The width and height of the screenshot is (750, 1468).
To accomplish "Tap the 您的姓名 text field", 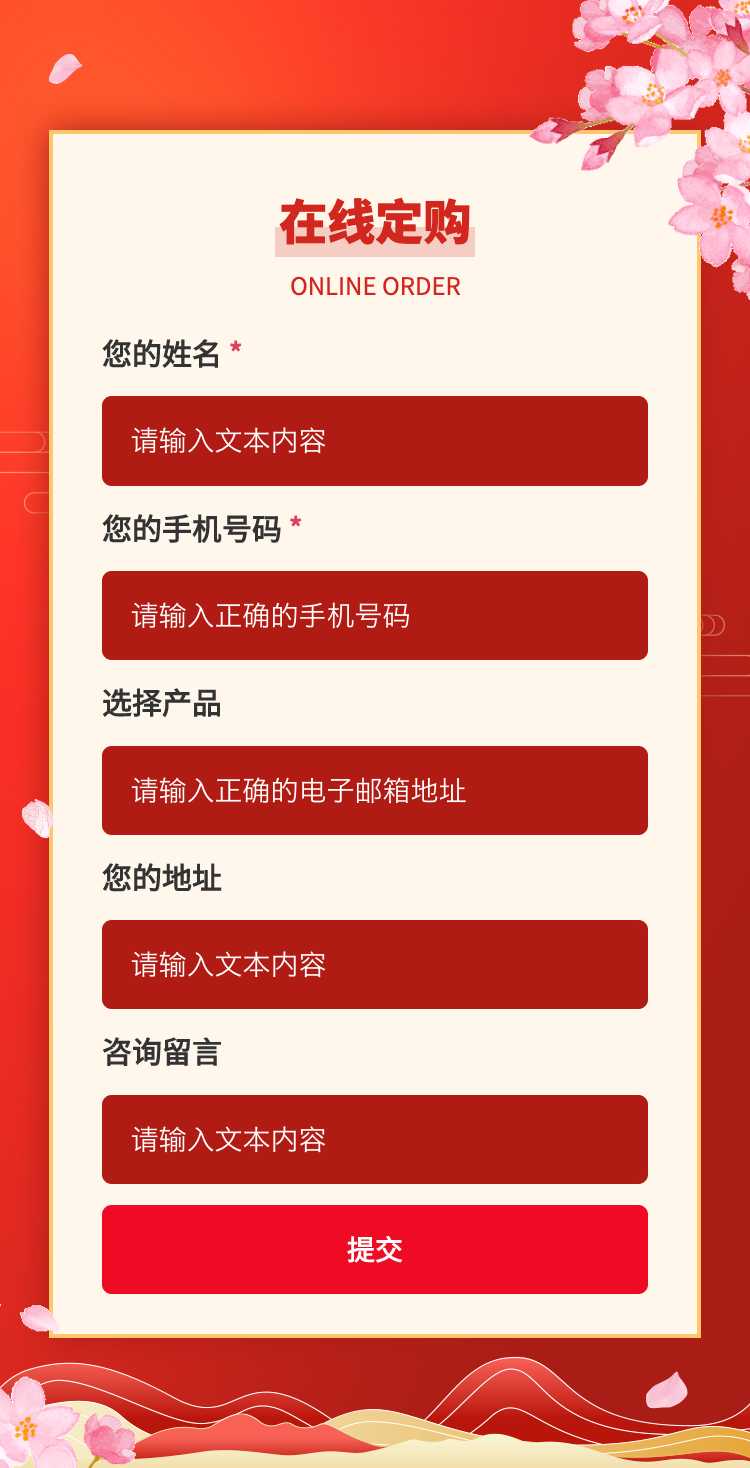I will (374, 441).
